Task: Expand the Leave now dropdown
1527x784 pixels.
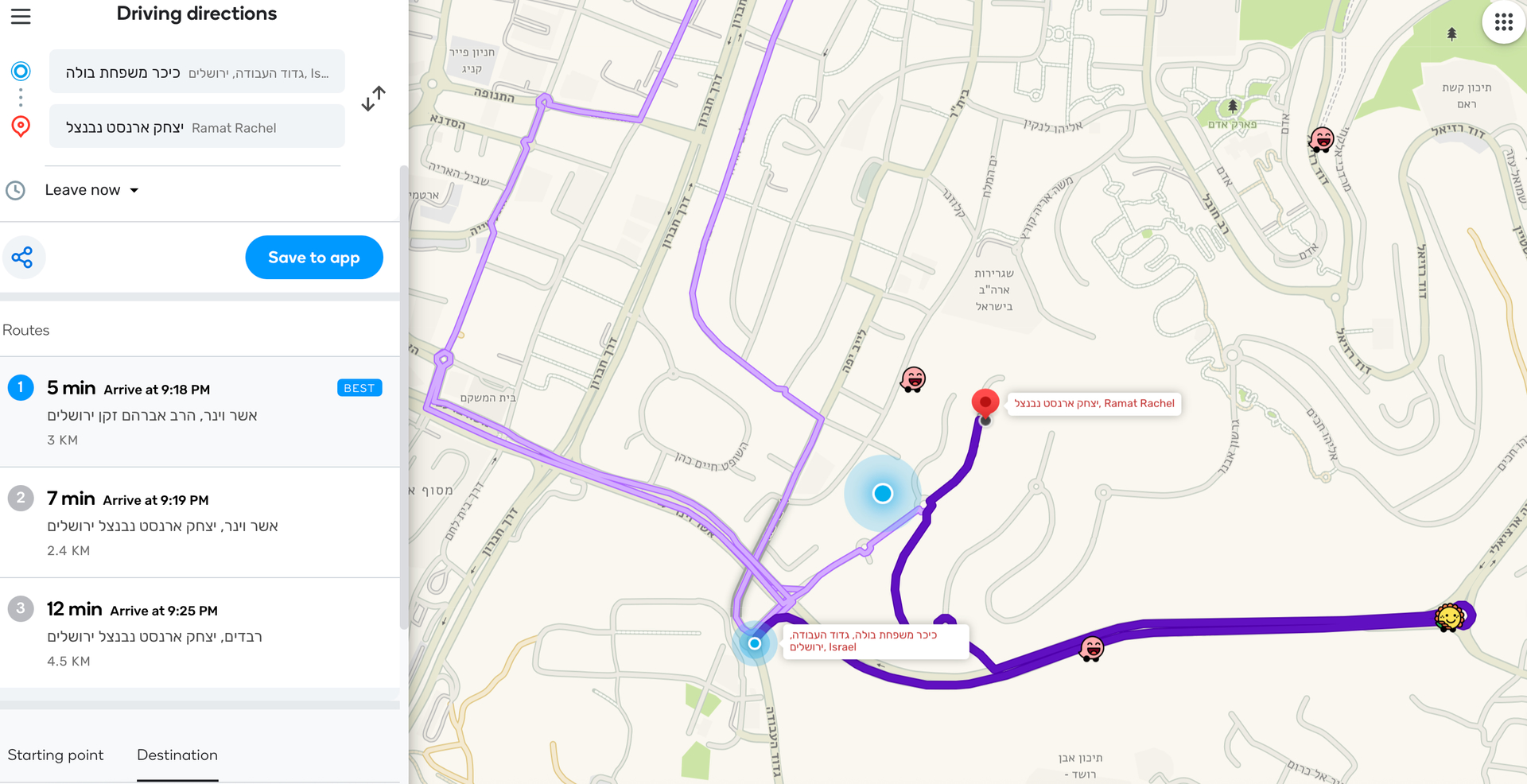Action: pyautogui.click(x=91, y=190)
